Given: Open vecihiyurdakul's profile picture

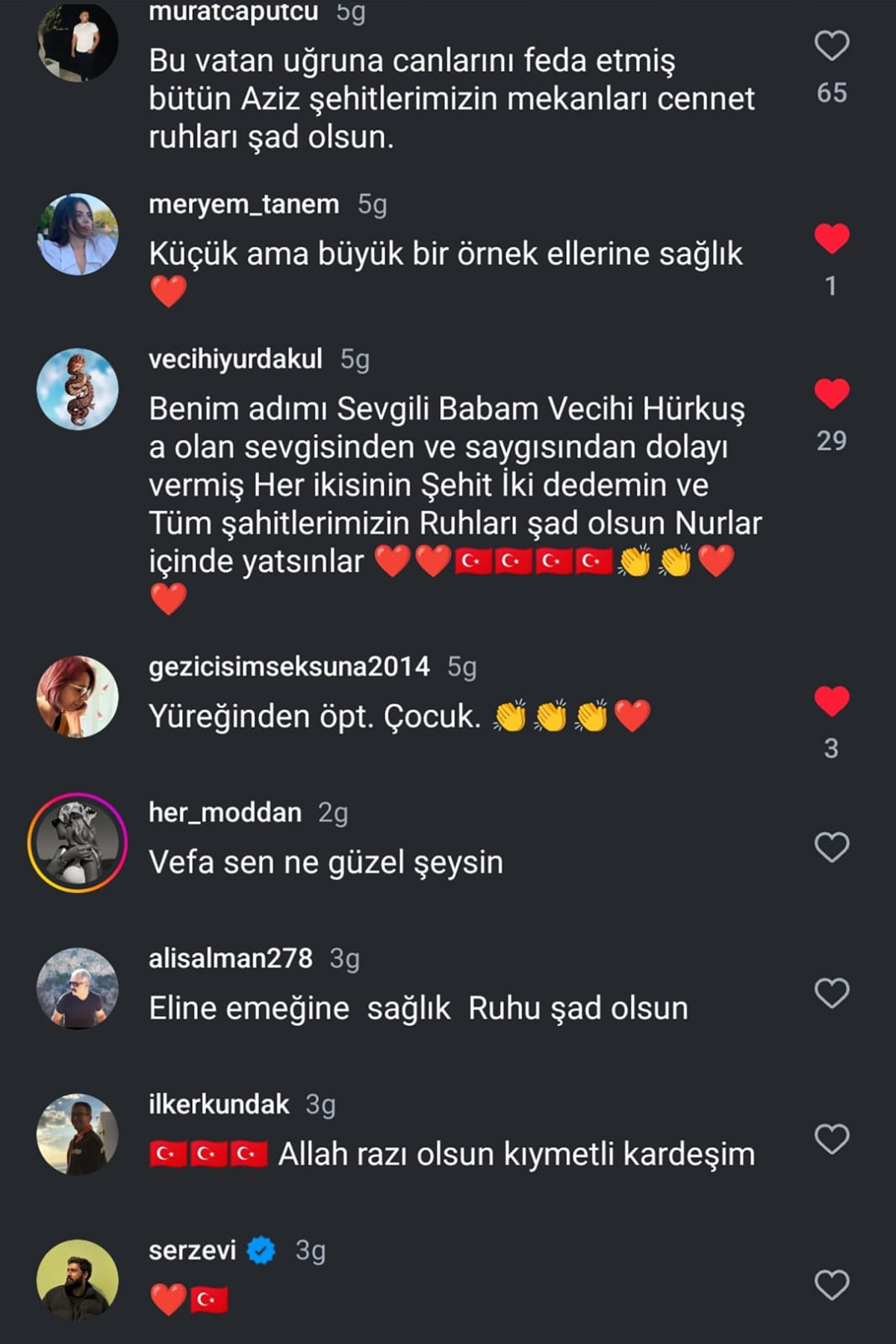Looking at the screenshot, I should (x=78, y=388).
